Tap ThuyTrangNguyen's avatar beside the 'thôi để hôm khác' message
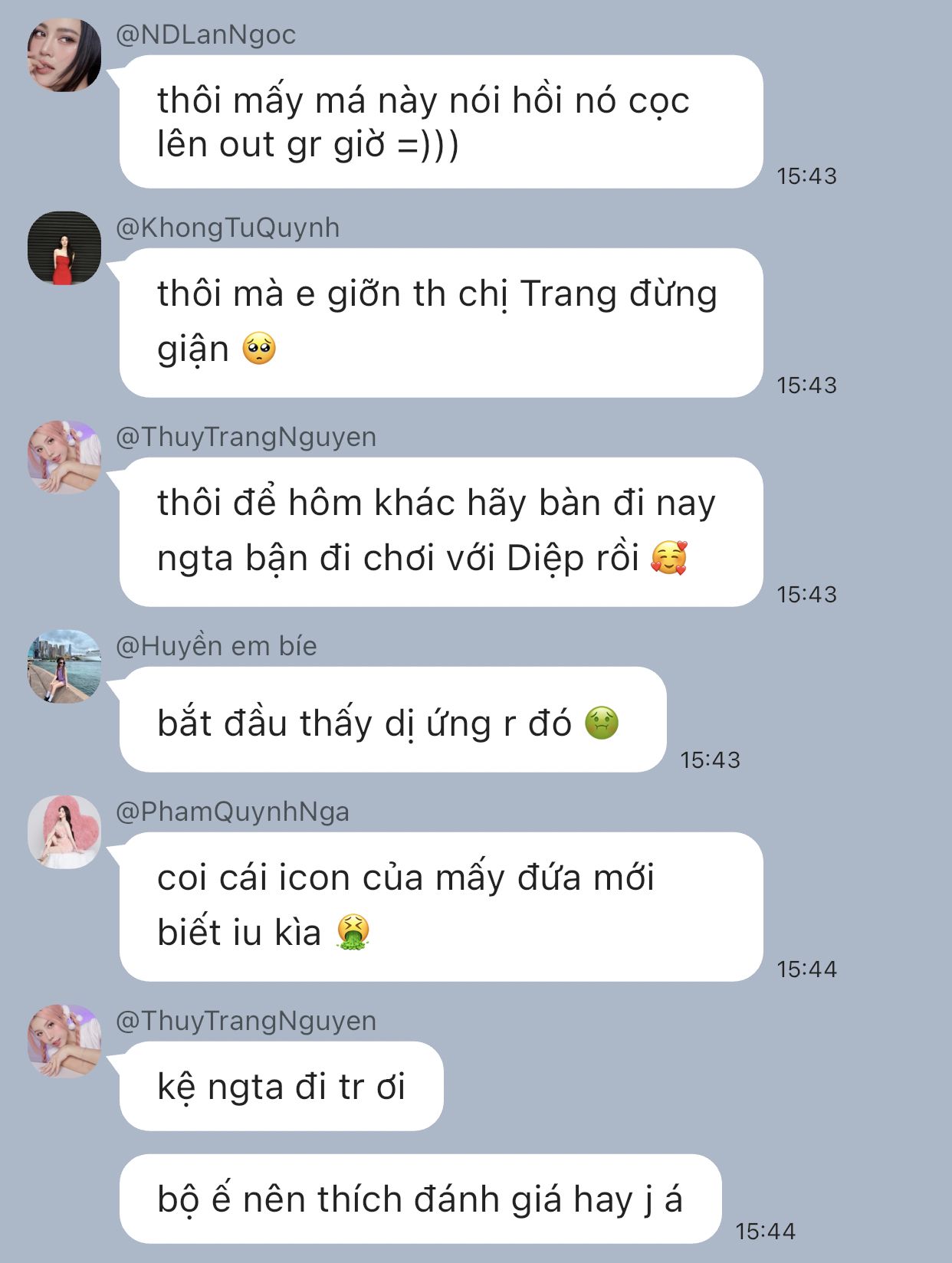 [64, 458]
